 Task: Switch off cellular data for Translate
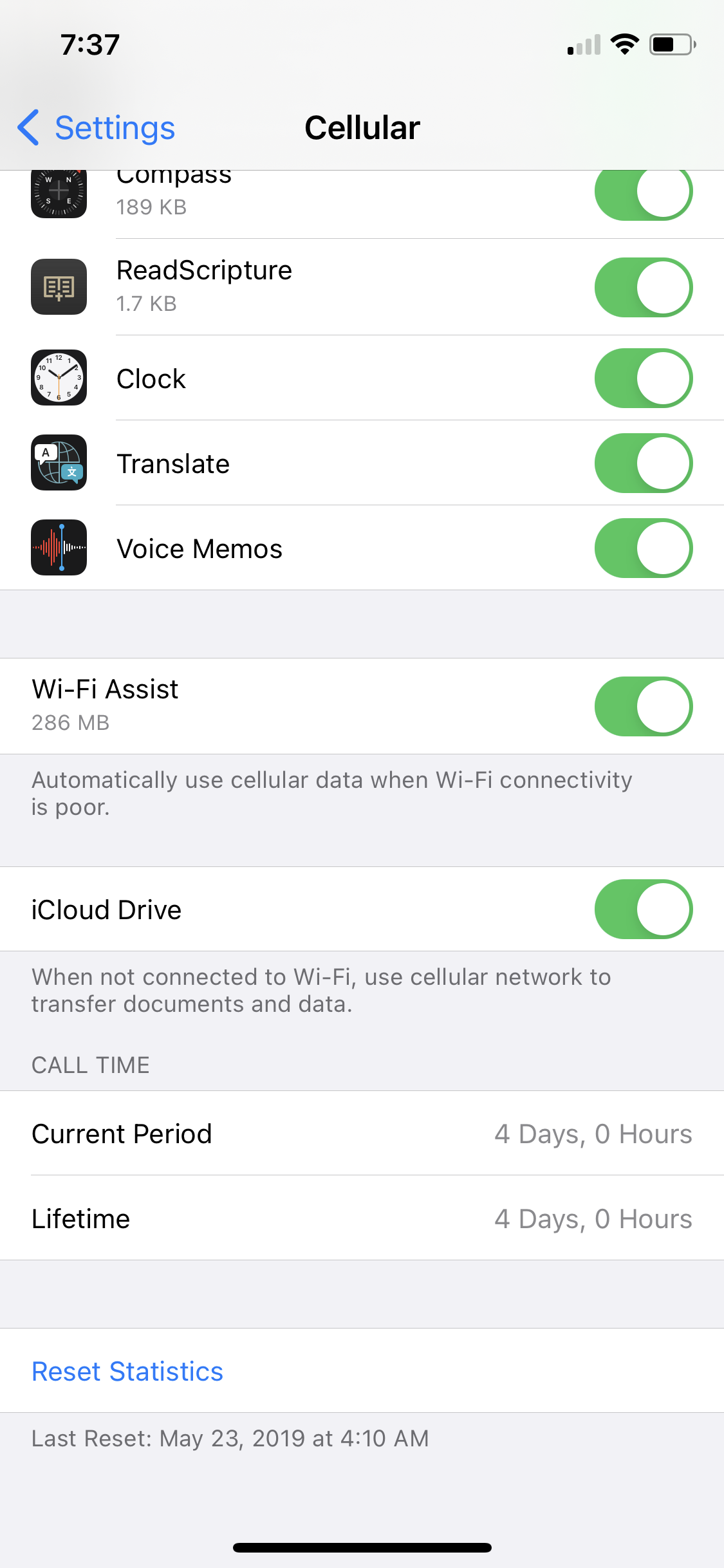click(x=644, y=463)
